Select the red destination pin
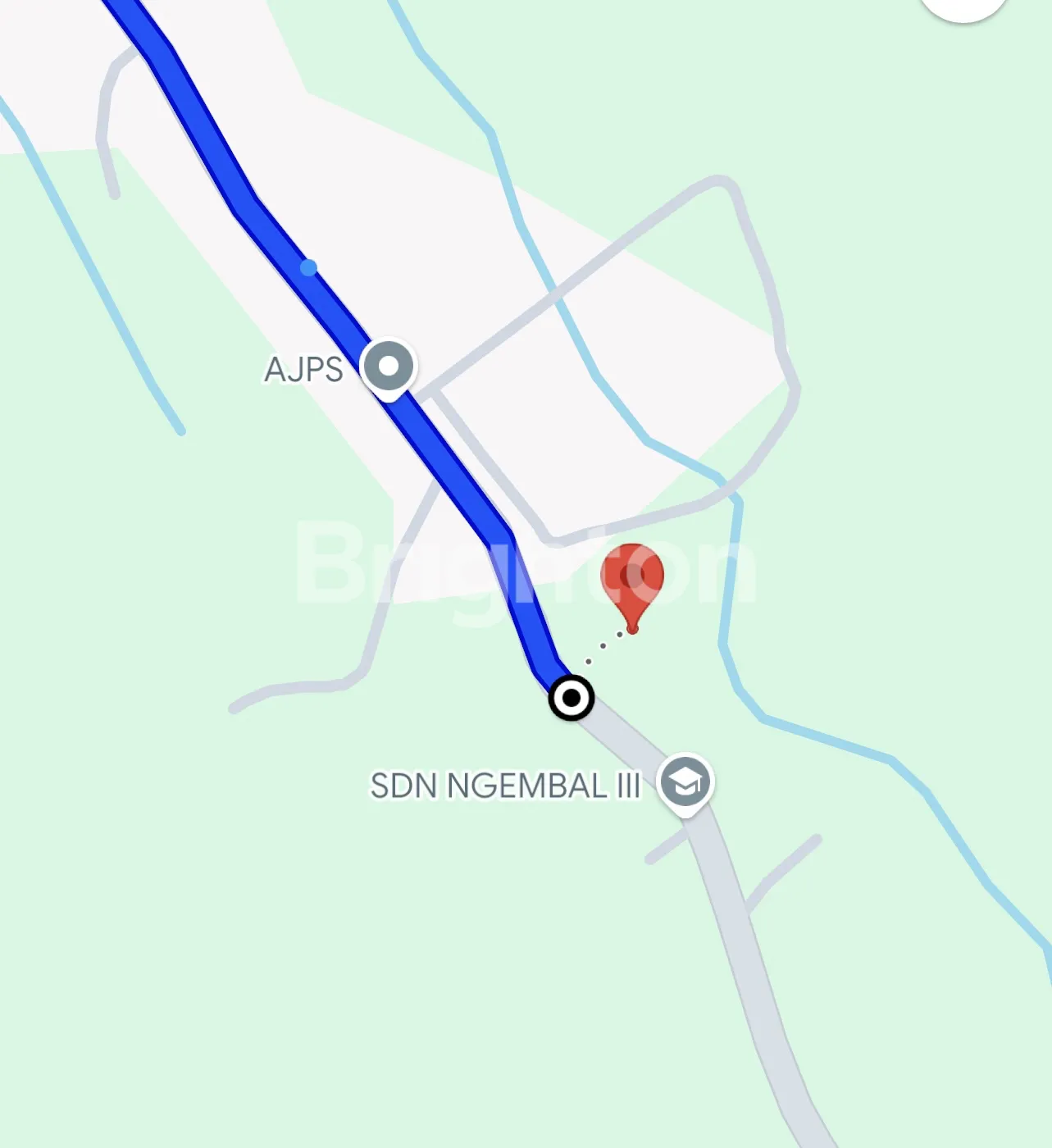 click(632, 579)
